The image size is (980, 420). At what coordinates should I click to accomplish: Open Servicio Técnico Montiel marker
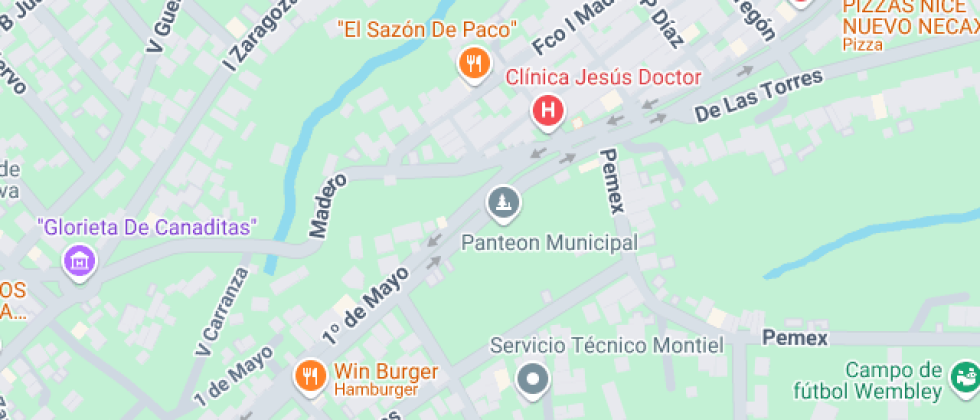pos(533,380)
